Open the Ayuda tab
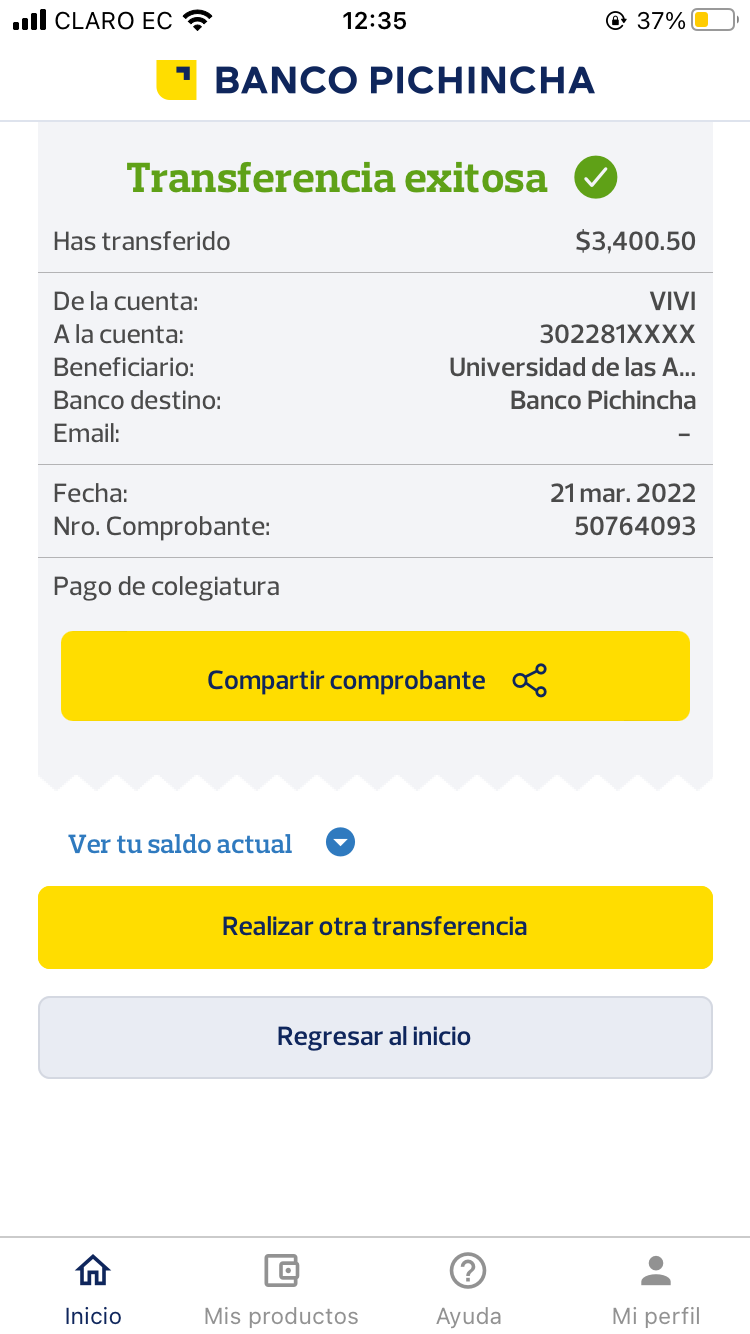 (468, 1288)
